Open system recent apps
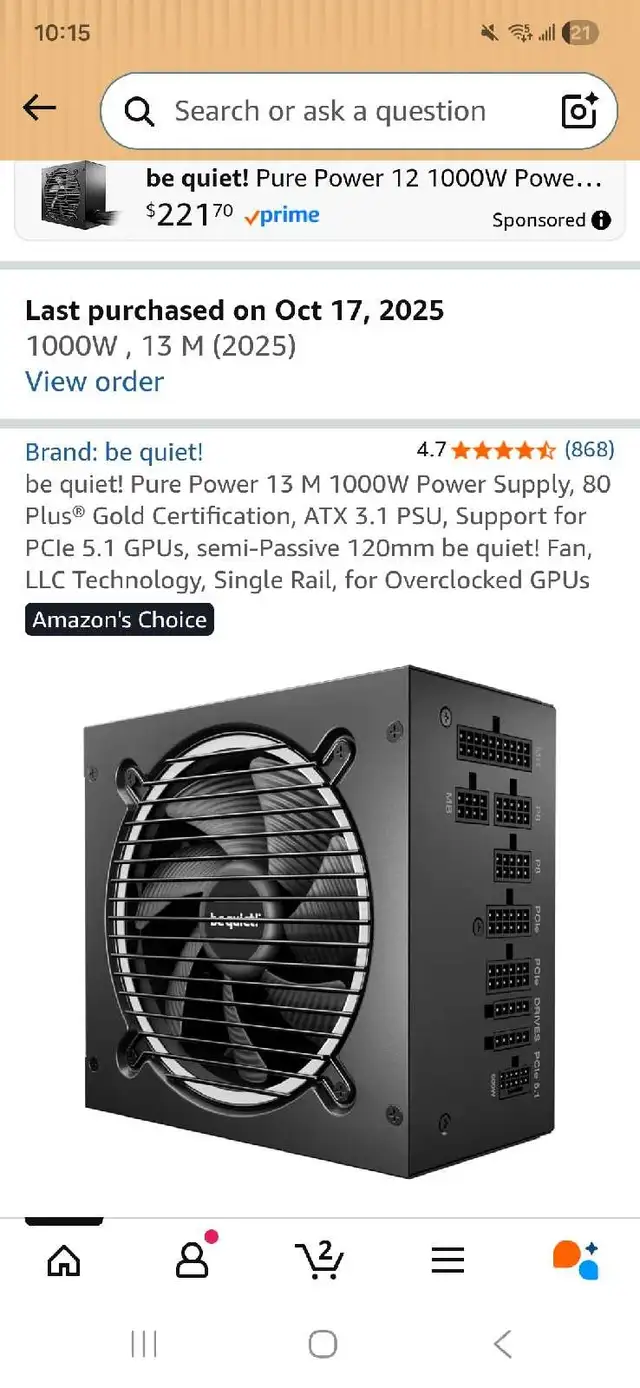The height and width of the screenshot is (1388, 640). [144, 1344]
